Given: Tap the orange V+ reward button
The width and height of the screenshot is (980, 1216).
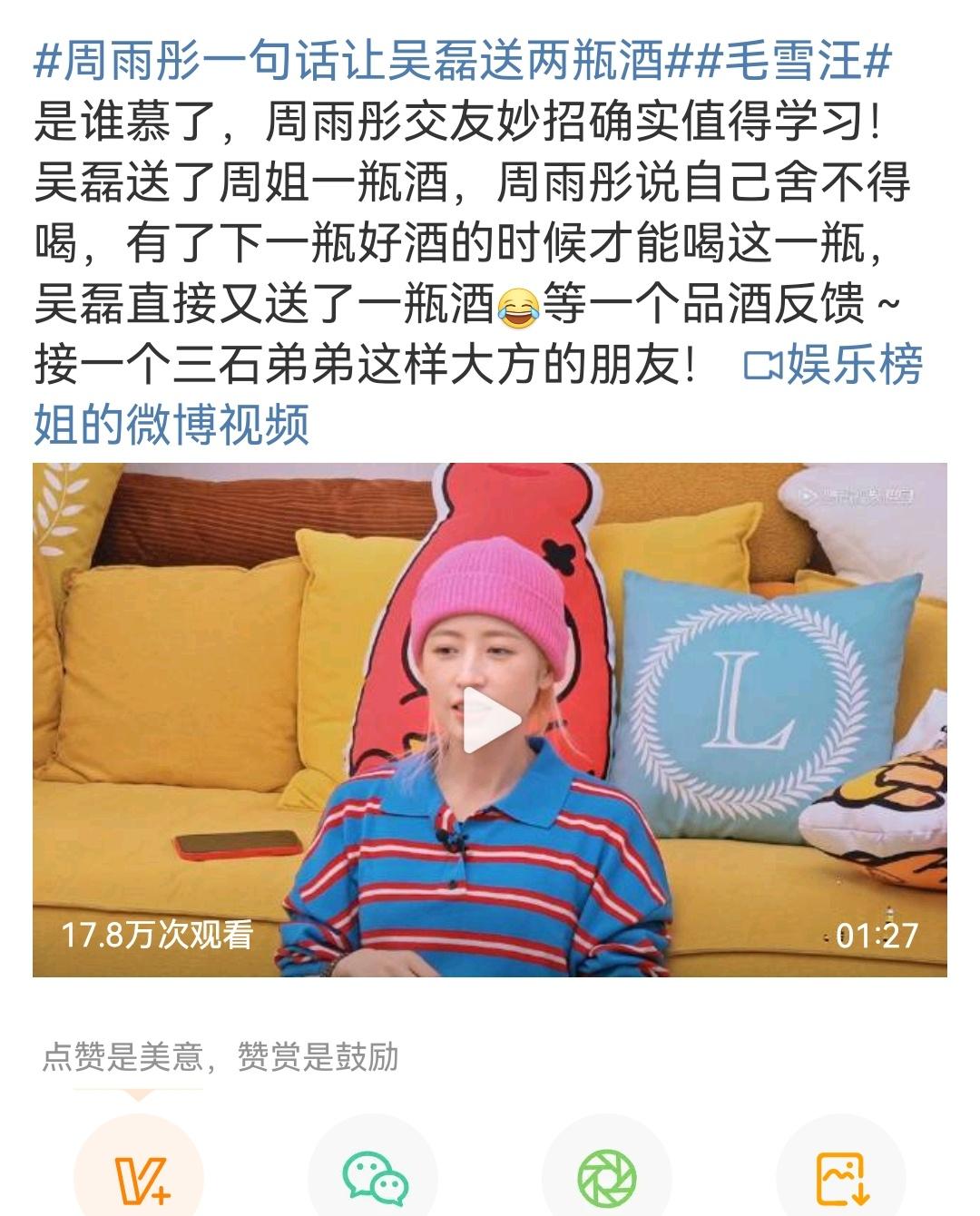Looking at the screenshot, I should pos(140,1176).
